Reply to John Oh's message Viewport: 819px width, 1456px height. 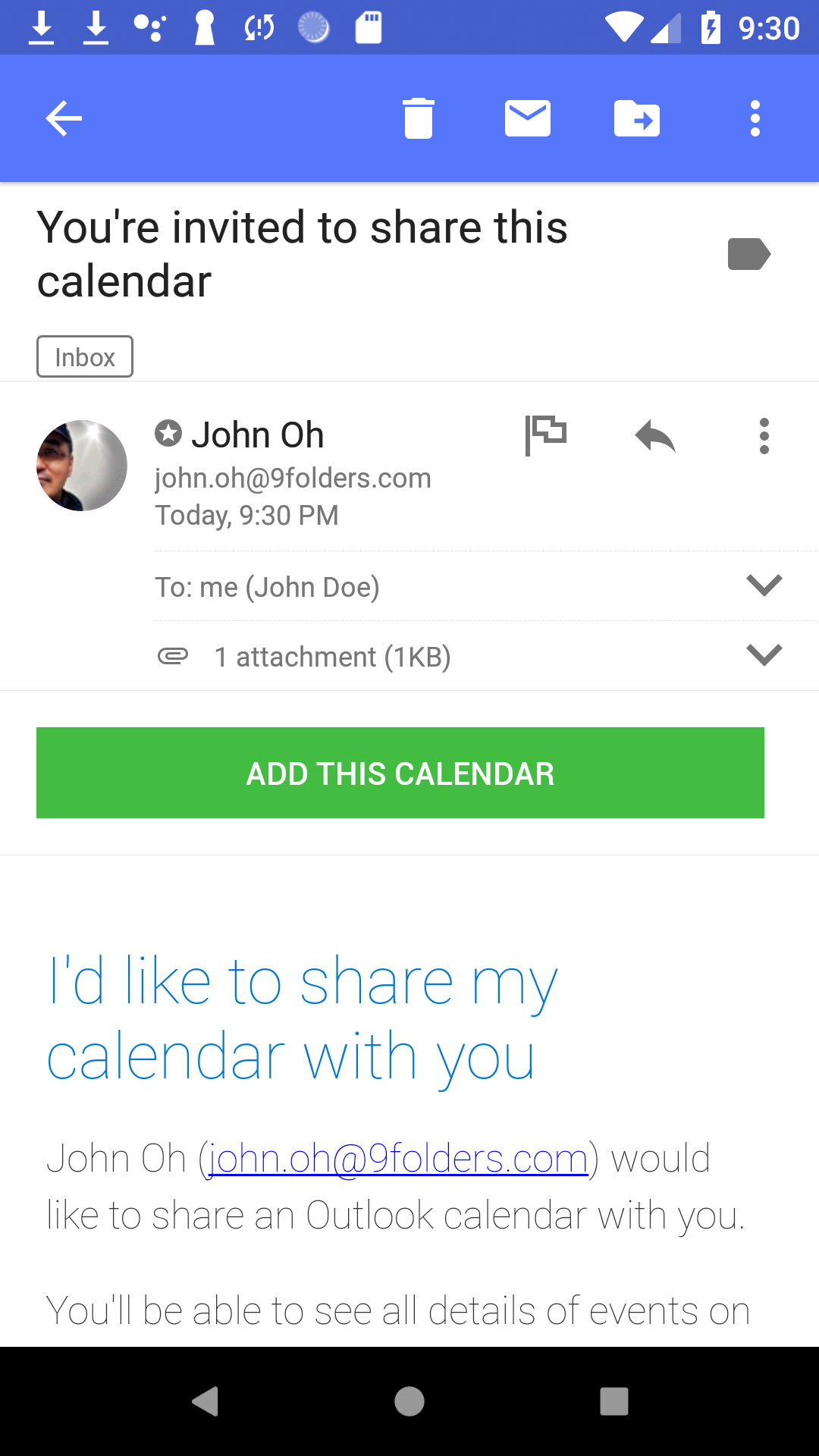coord(655,436)
